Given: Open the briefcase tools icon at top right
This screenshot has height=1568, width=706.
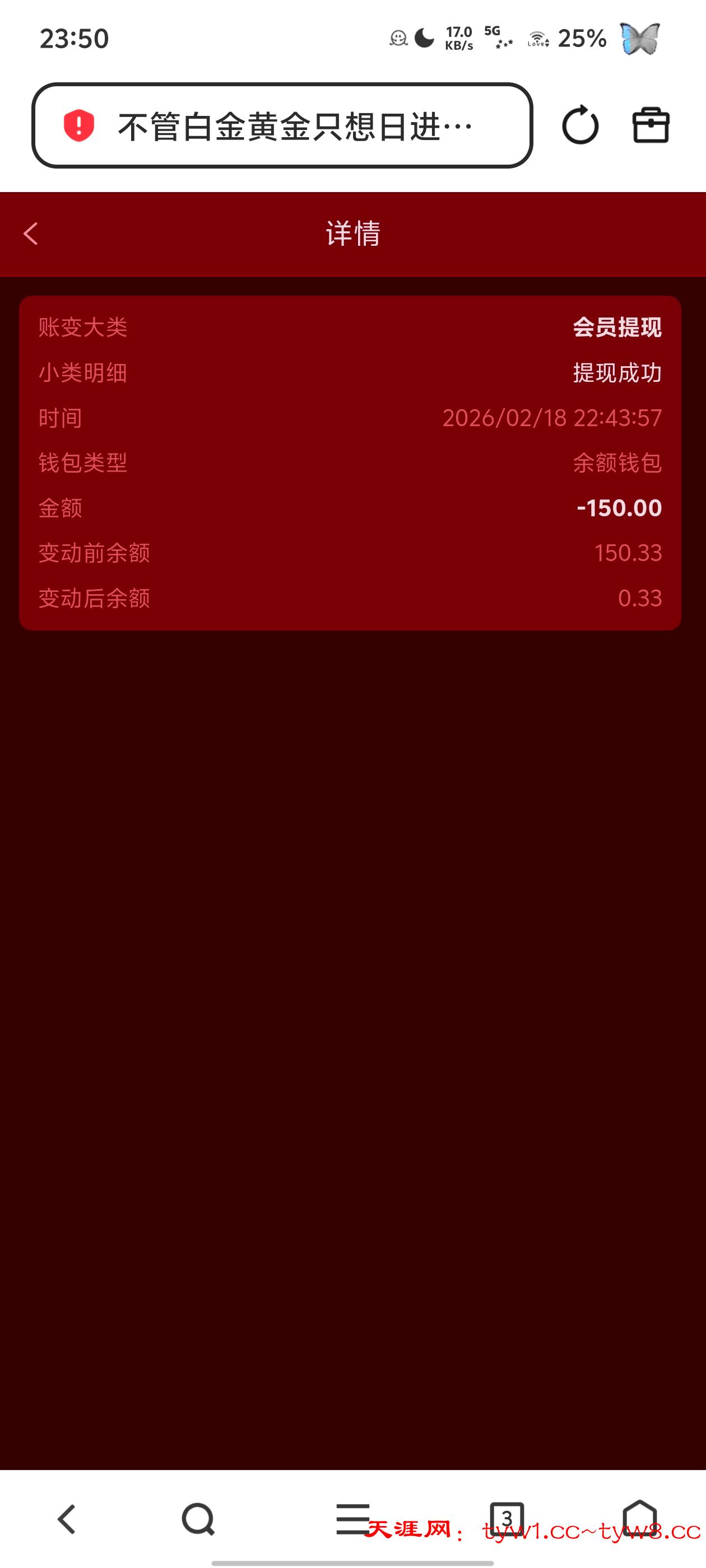Looking at the screenshot, I should click(x=651, y=124).
